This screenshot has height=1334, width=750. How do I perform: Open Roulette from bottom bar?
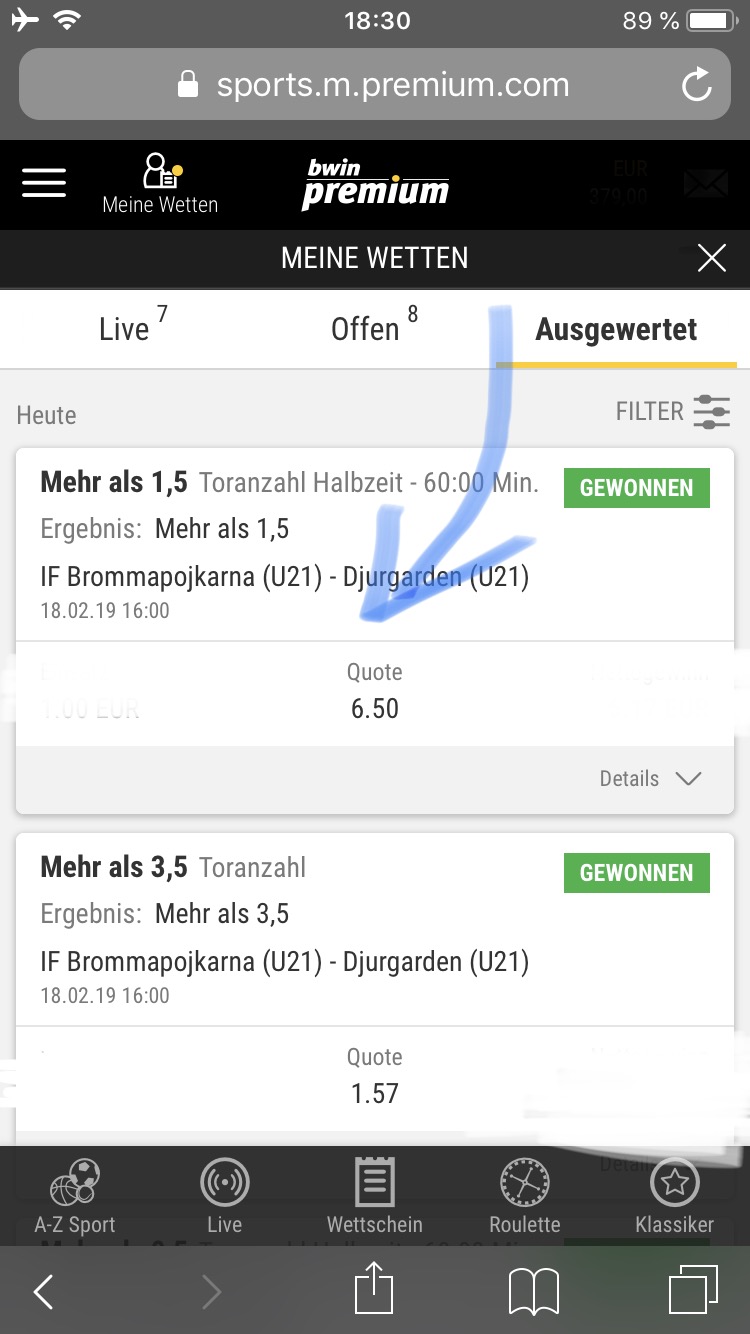pos(525,1196)
